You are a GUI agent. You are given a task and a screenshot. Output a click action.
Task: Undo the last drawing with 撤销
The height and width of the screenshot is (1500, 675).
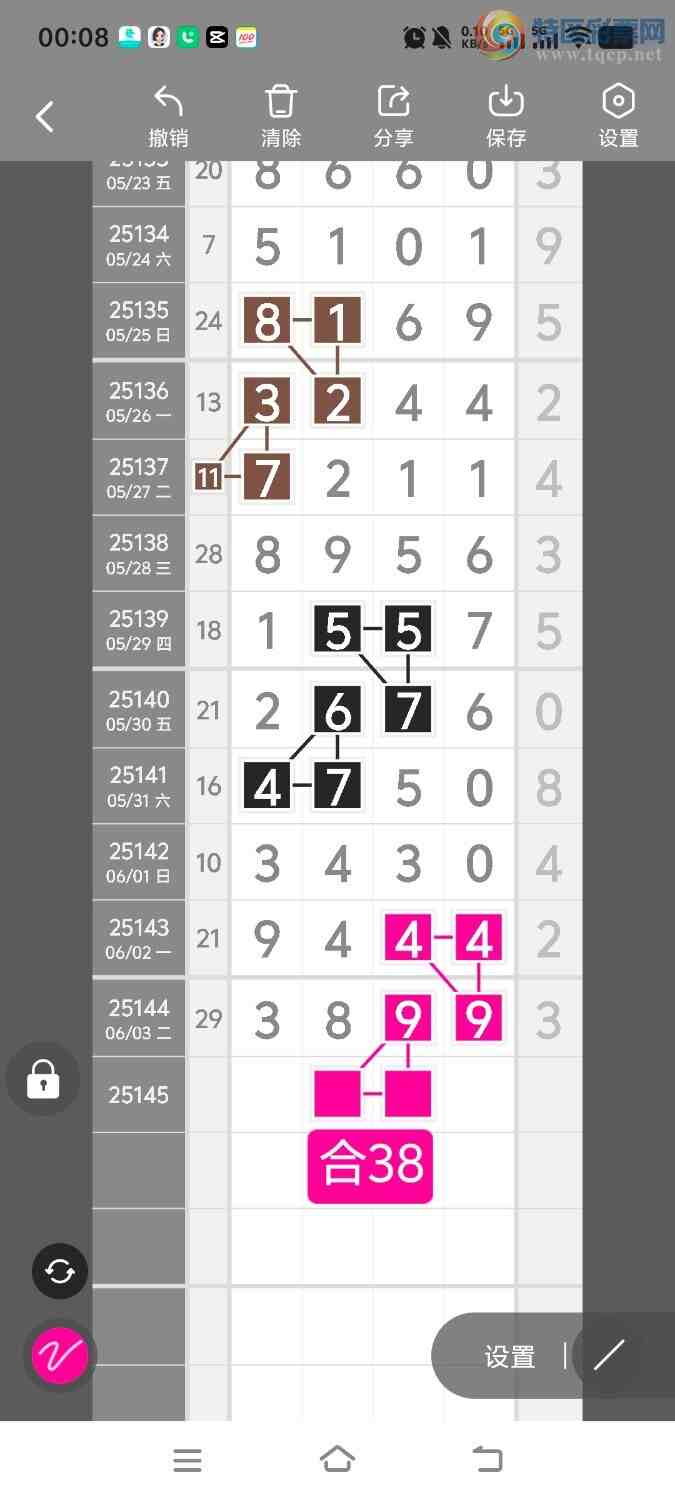168,117
